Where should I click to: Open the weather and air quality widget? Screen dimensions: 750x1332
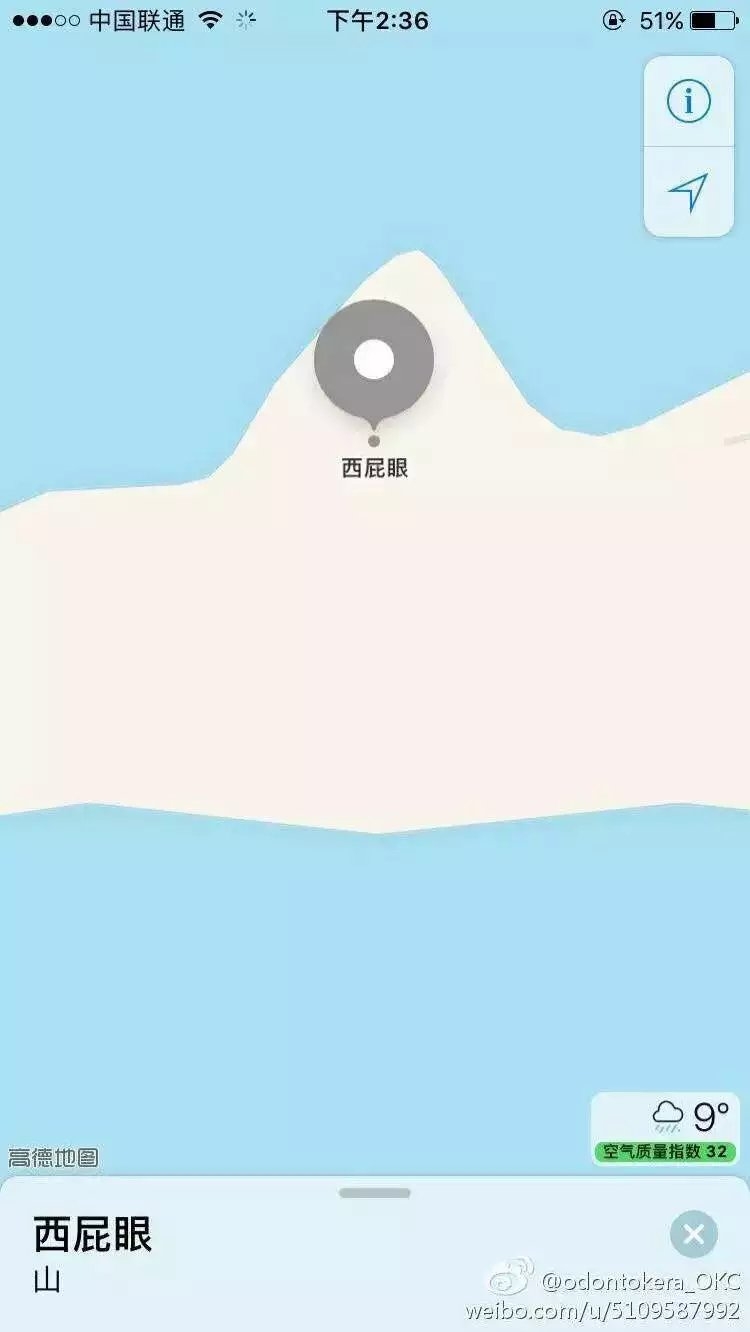pos(665,1128)
